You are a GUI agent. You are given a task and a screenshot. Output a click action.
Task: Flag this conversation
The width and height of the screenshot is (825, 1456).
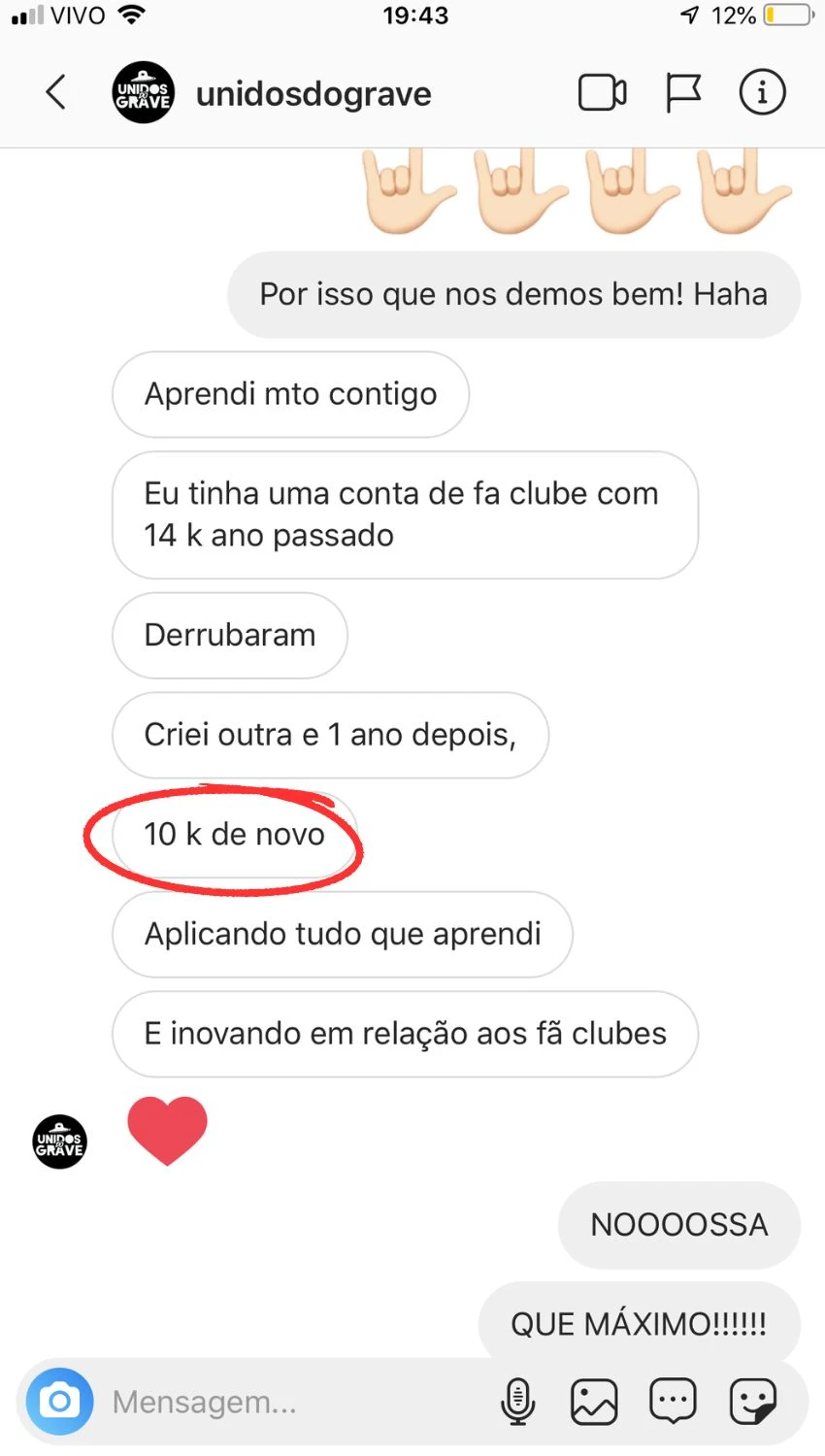point(683,93)
